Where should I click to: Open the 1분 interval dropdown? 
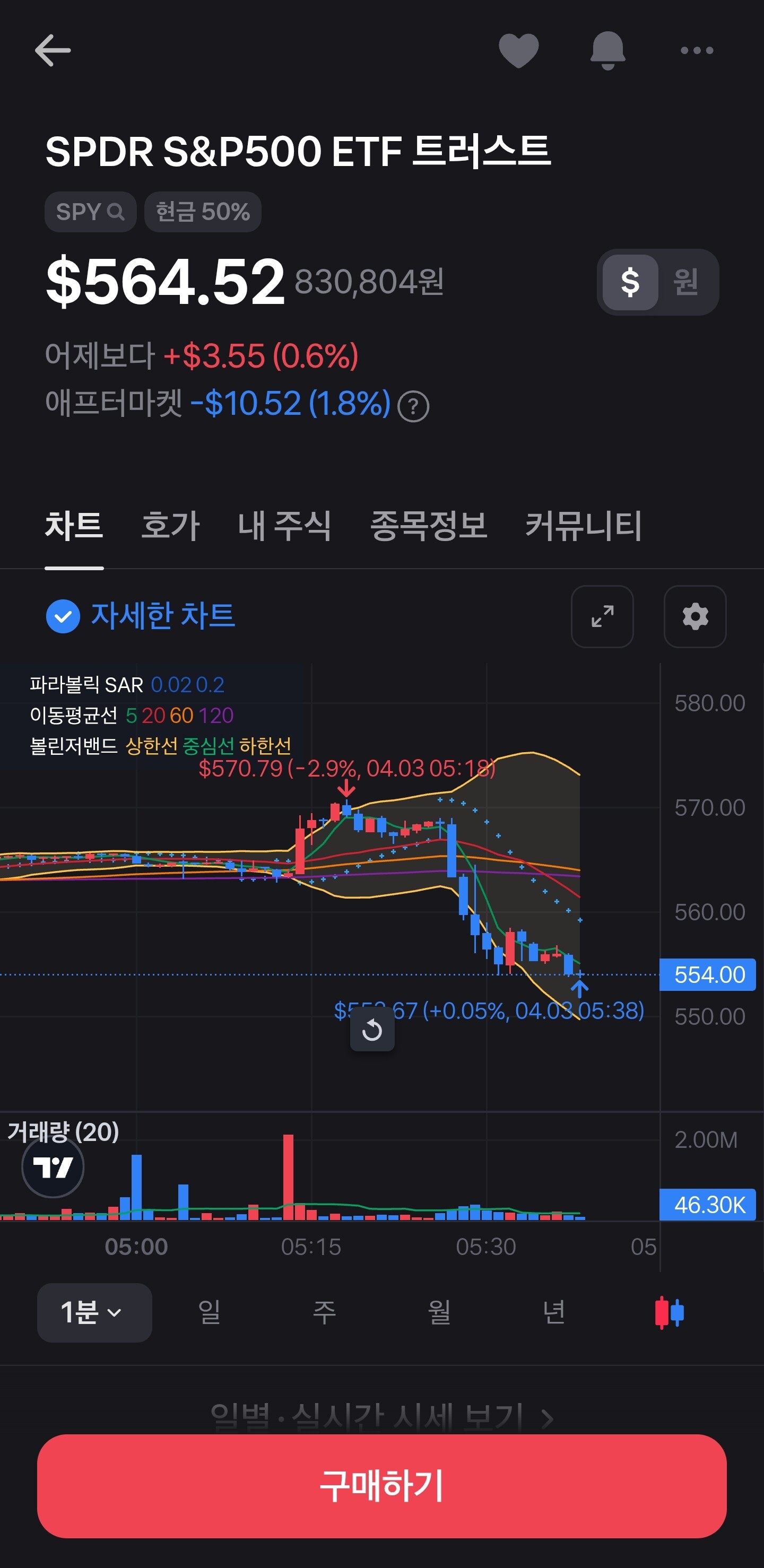[x=94, y=1312]
